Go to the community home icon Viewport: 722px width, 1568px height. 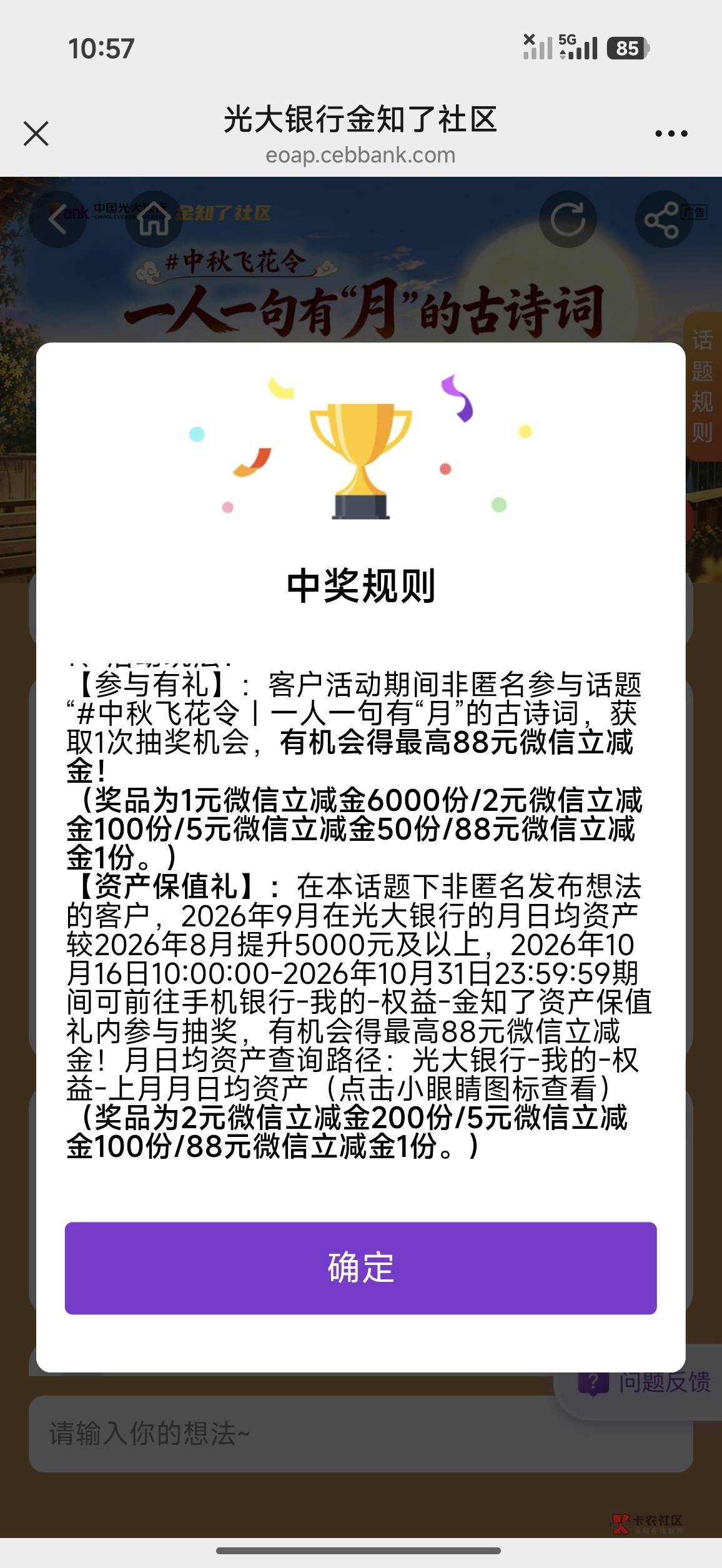click(x=154, y=219)
